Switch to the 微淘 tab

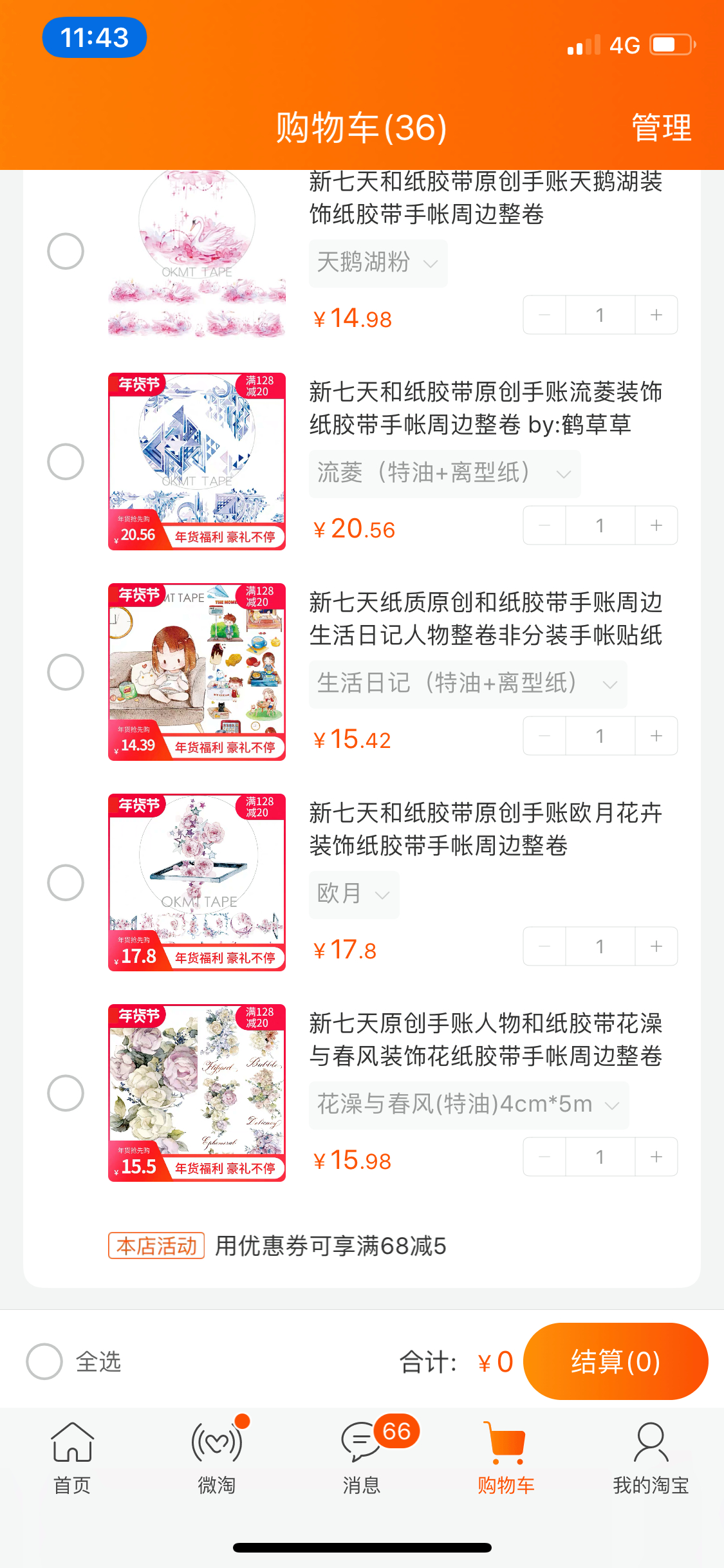217,1459
